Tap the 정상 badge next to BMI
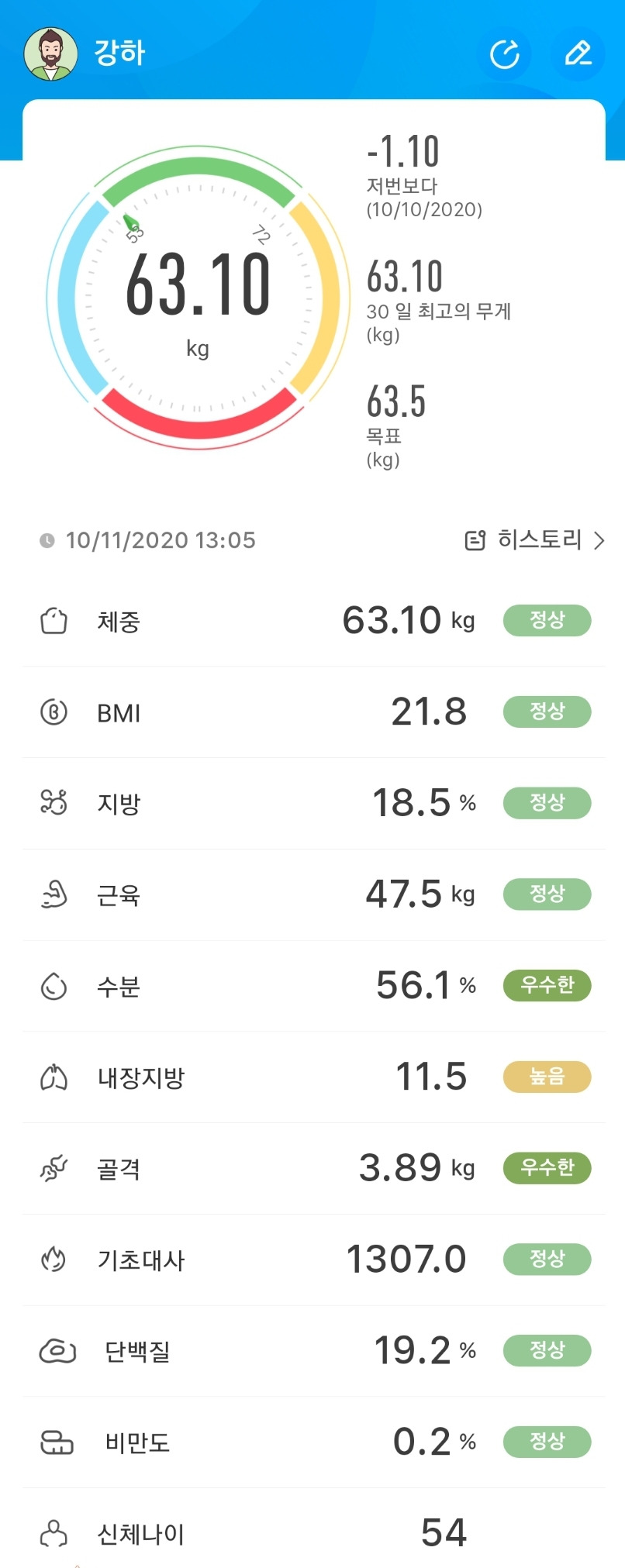Screen dimensions: 625x1568 point(547,712)
